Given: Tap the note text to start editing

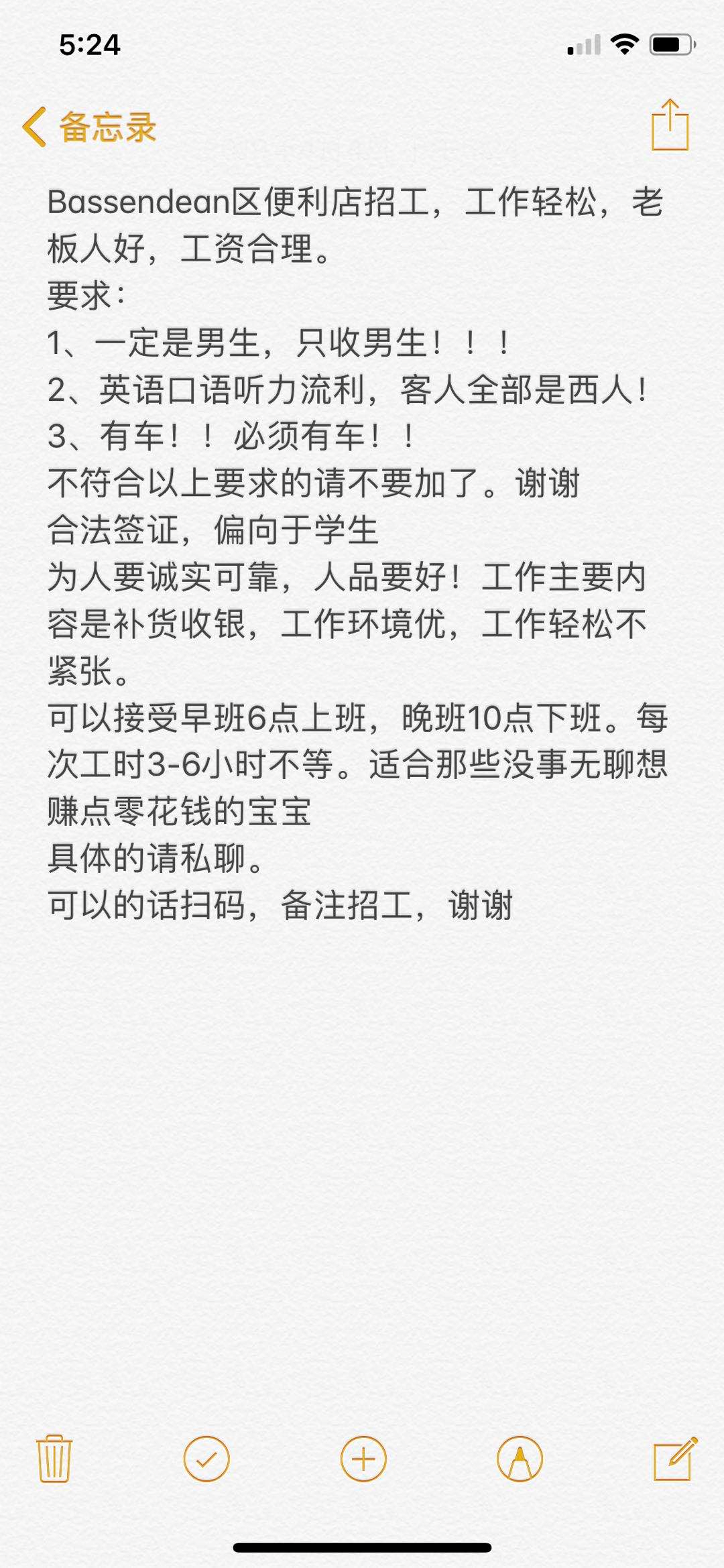Looking at the screenshot, I should pyautogui.click(x=357, y=553).
